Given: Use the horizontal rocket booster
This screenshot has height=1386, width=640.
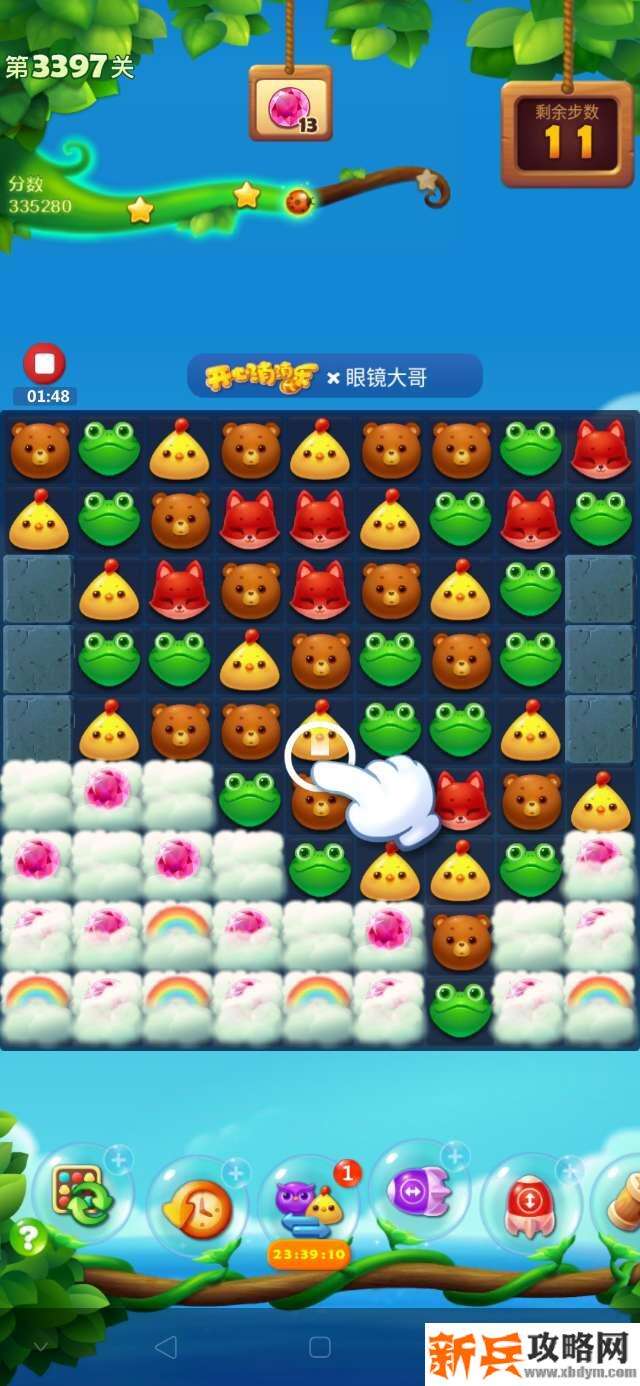Looking at the screenshot, I should pos(418,1190).
